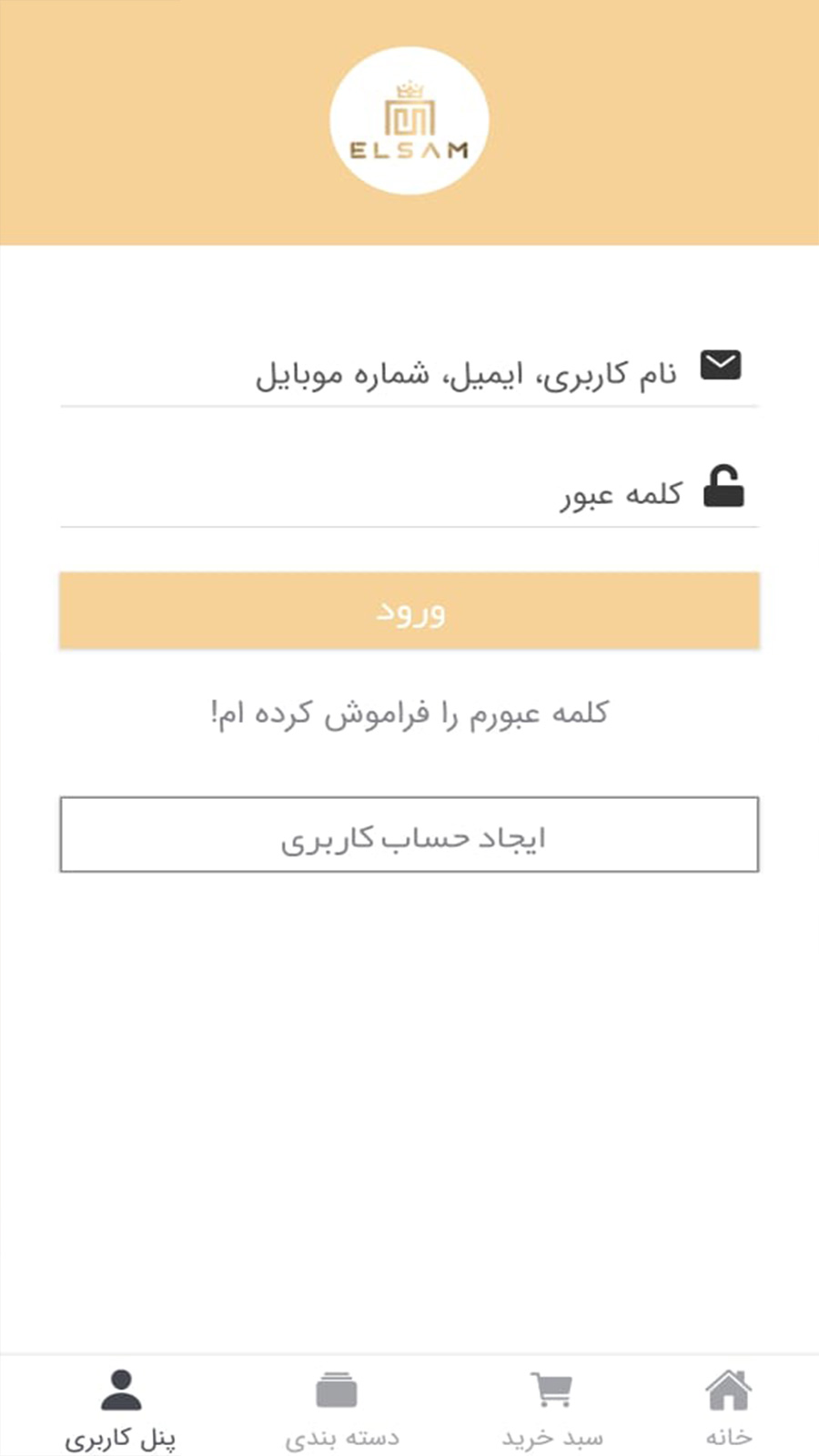The image size is (819, 1456).
Task: Tap the ورود login button
Action: click(409, 611)
